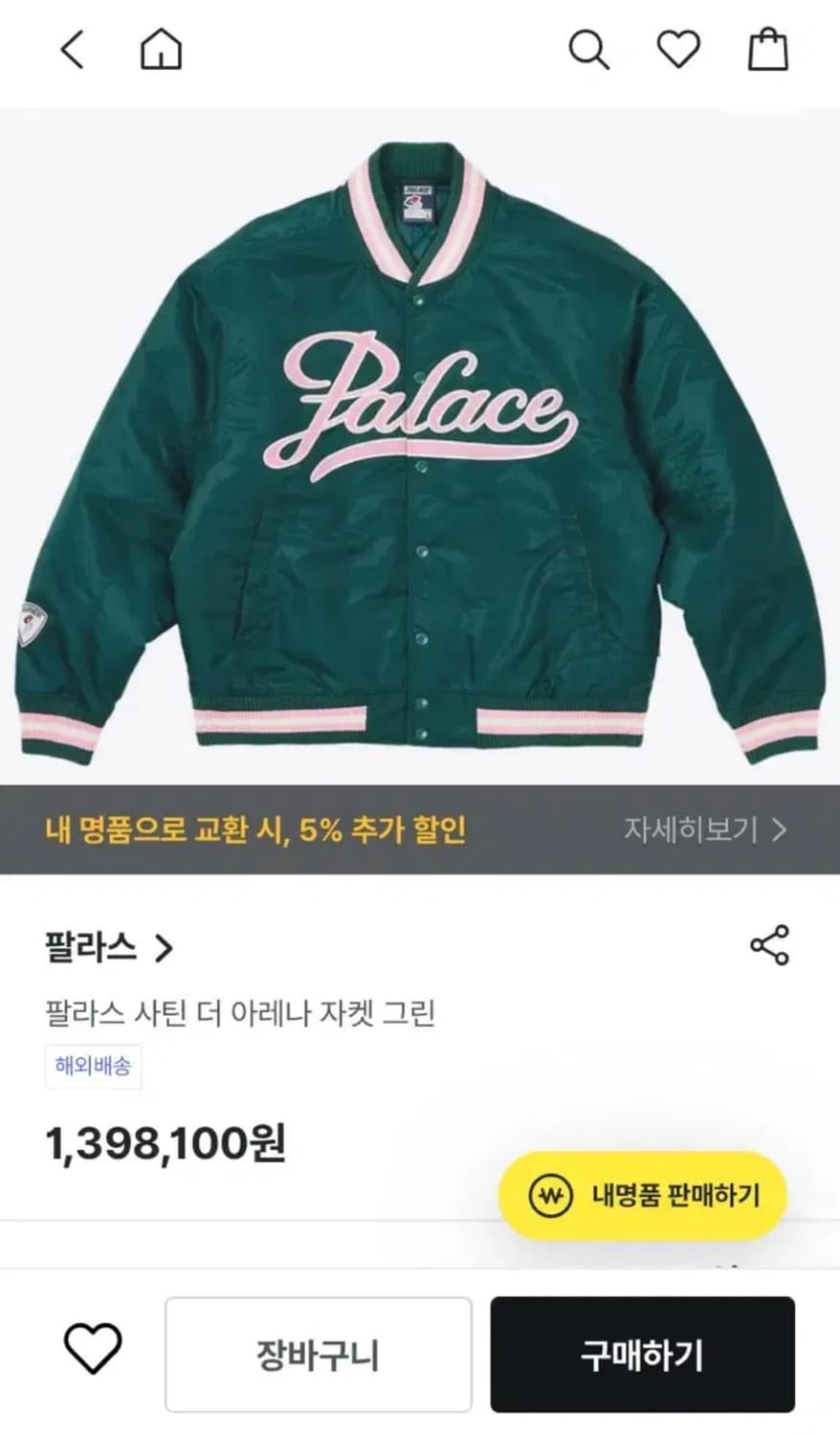Screen dimensions: 840x1435
Task: Open your wishlist via the heart icon
Action: pos(678,50)
